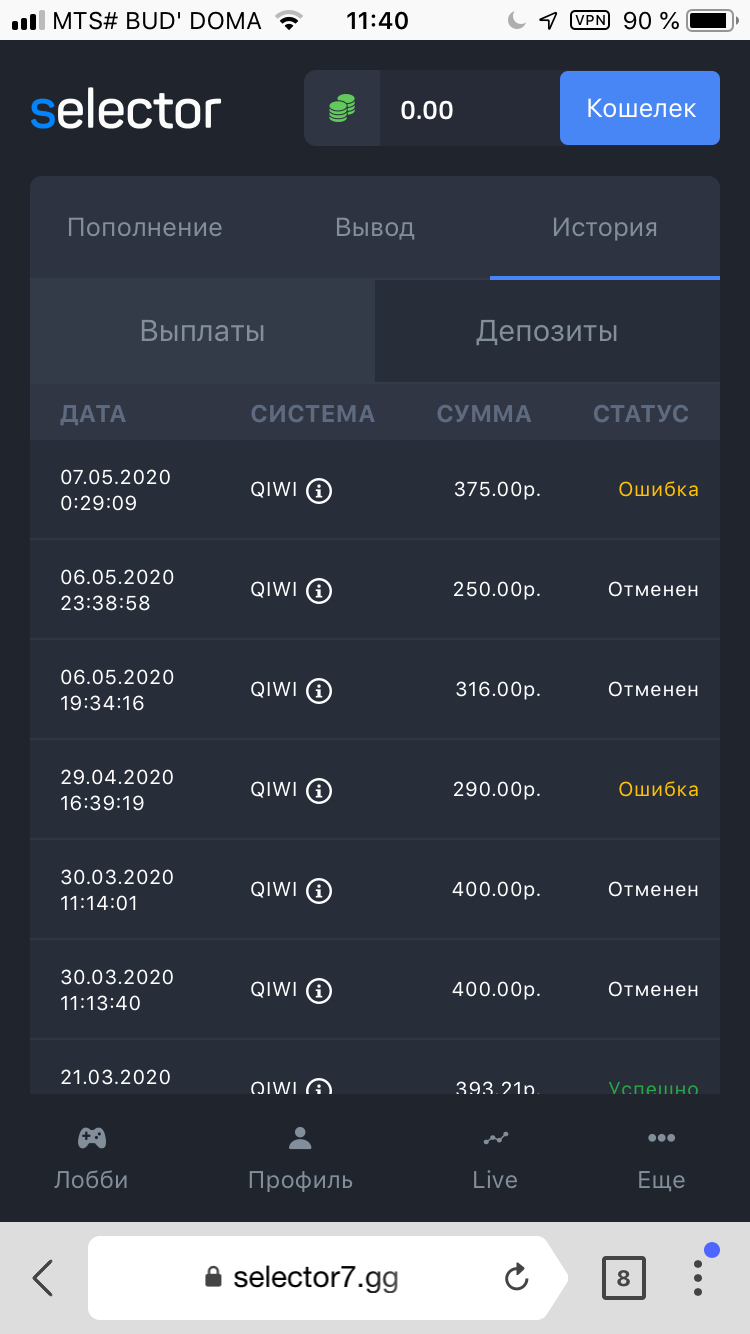The height and width of the screenshot is (1334, 750).
Task: Open info icon for the 290.00р. payout
Action: (319, 790)
